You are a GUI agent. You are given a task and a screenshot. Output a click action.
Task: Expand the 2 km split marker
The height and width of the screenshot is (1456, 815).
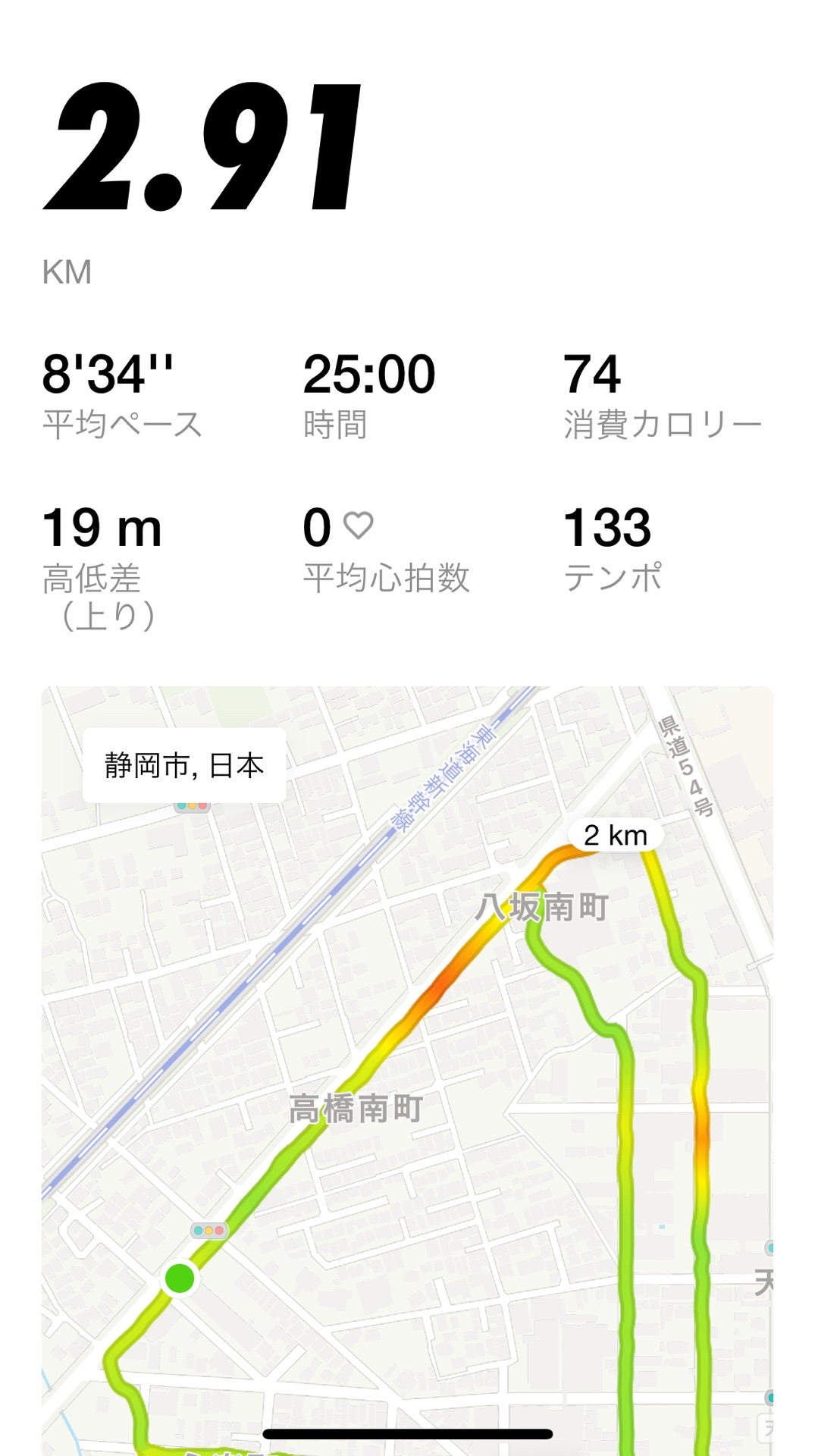click(617, 834)
